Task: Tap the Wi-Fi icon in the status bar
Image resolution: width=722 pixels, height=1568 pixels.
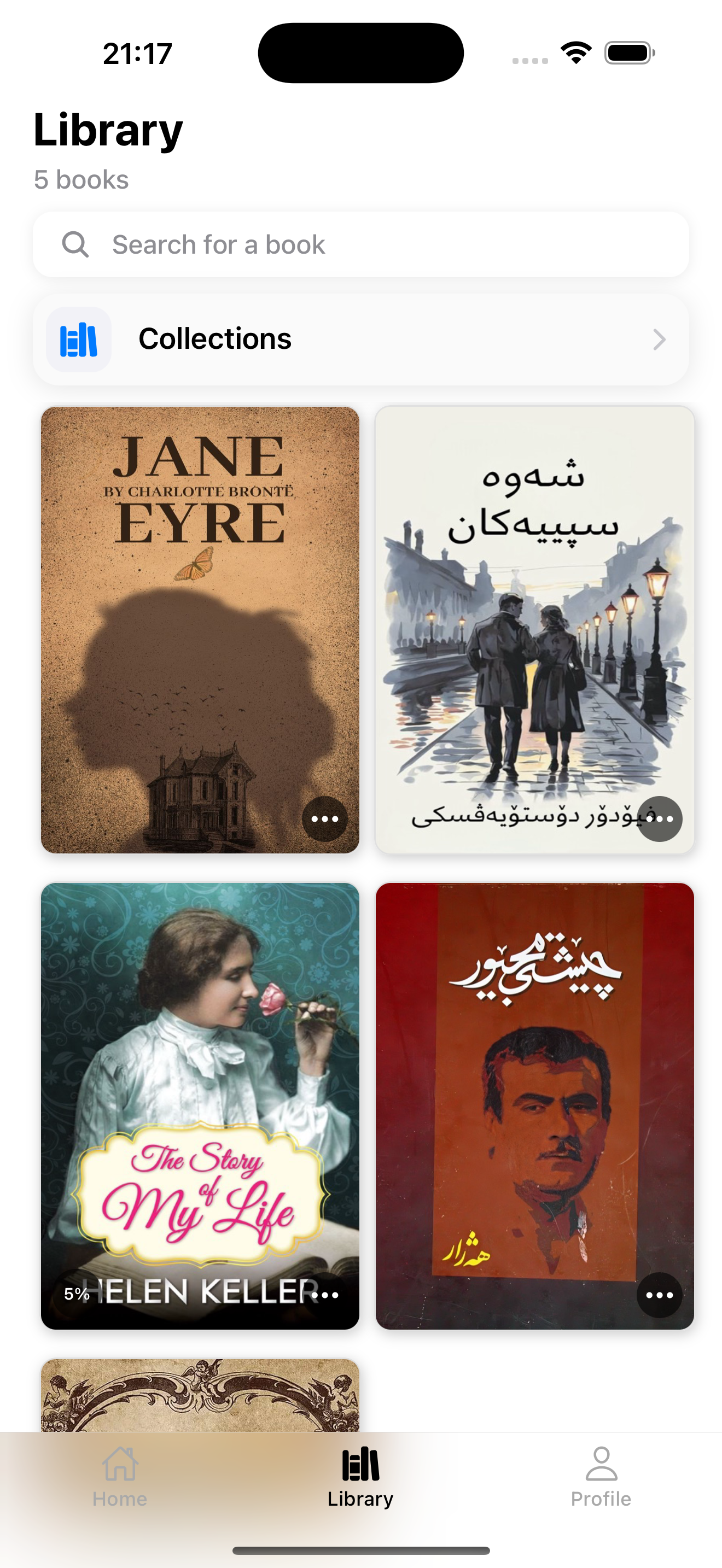Action: (x=575, y=52)
